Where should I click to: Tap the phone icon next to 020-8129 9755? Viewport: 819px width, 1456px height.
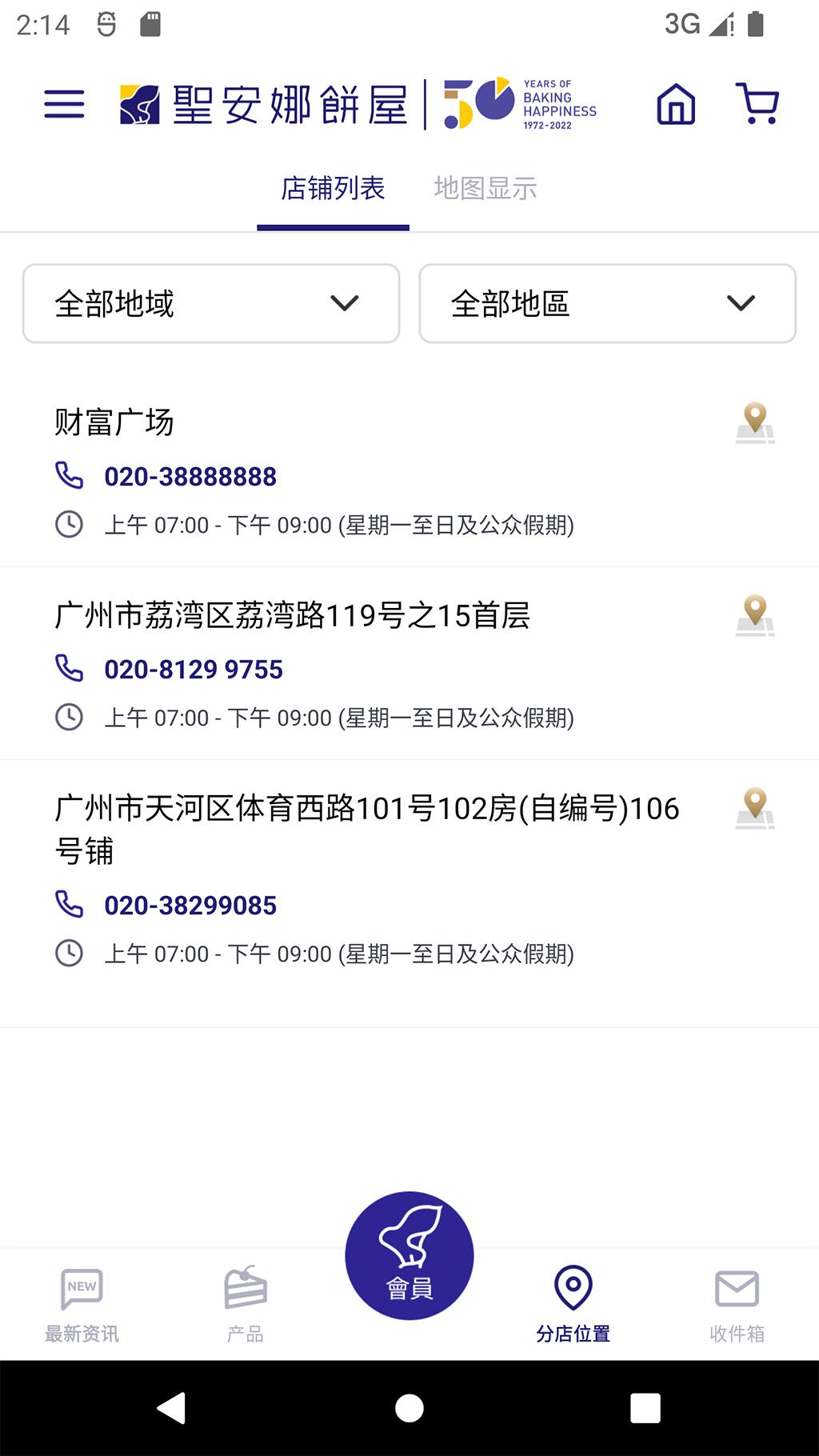pos(70,669)
